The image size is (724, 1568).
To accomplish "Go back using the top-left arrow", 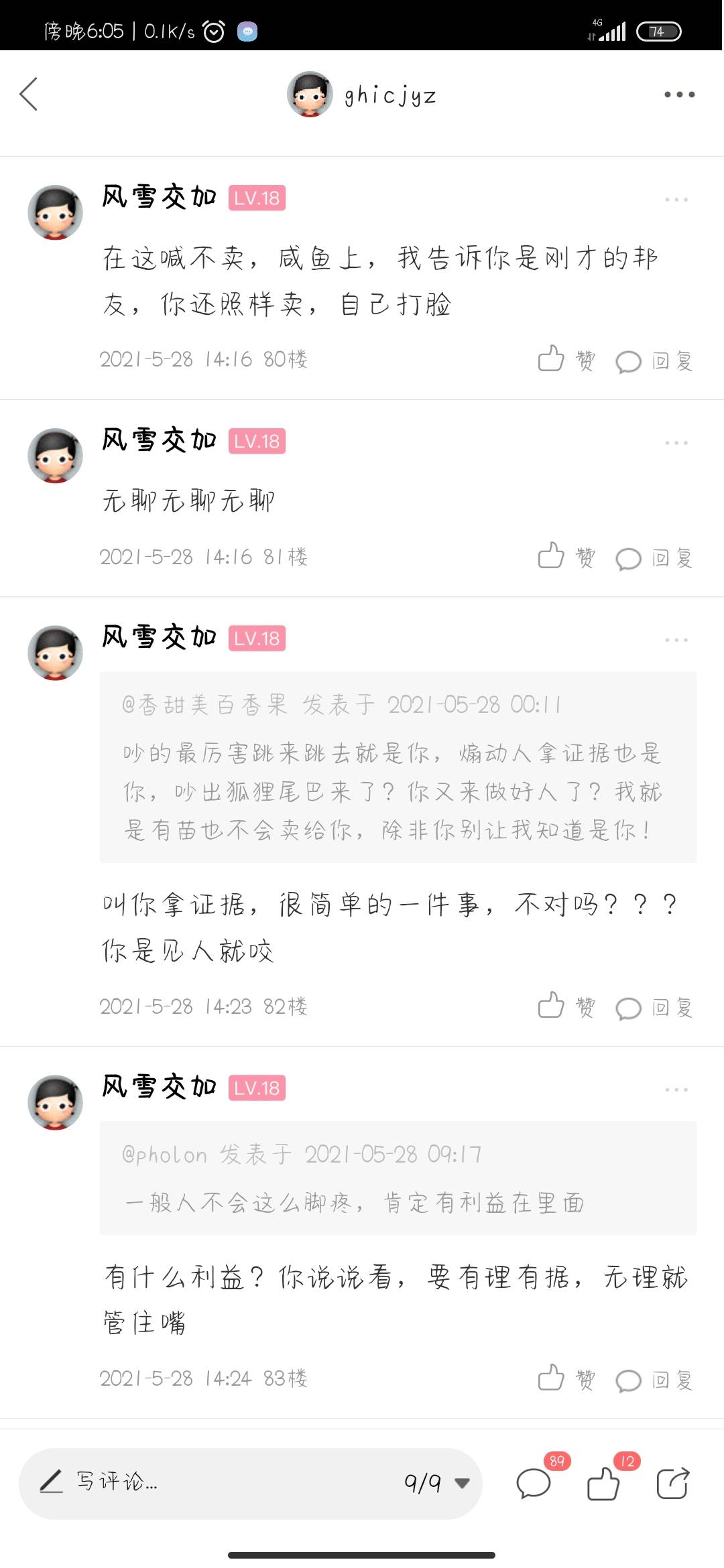I will pos(29,94).
